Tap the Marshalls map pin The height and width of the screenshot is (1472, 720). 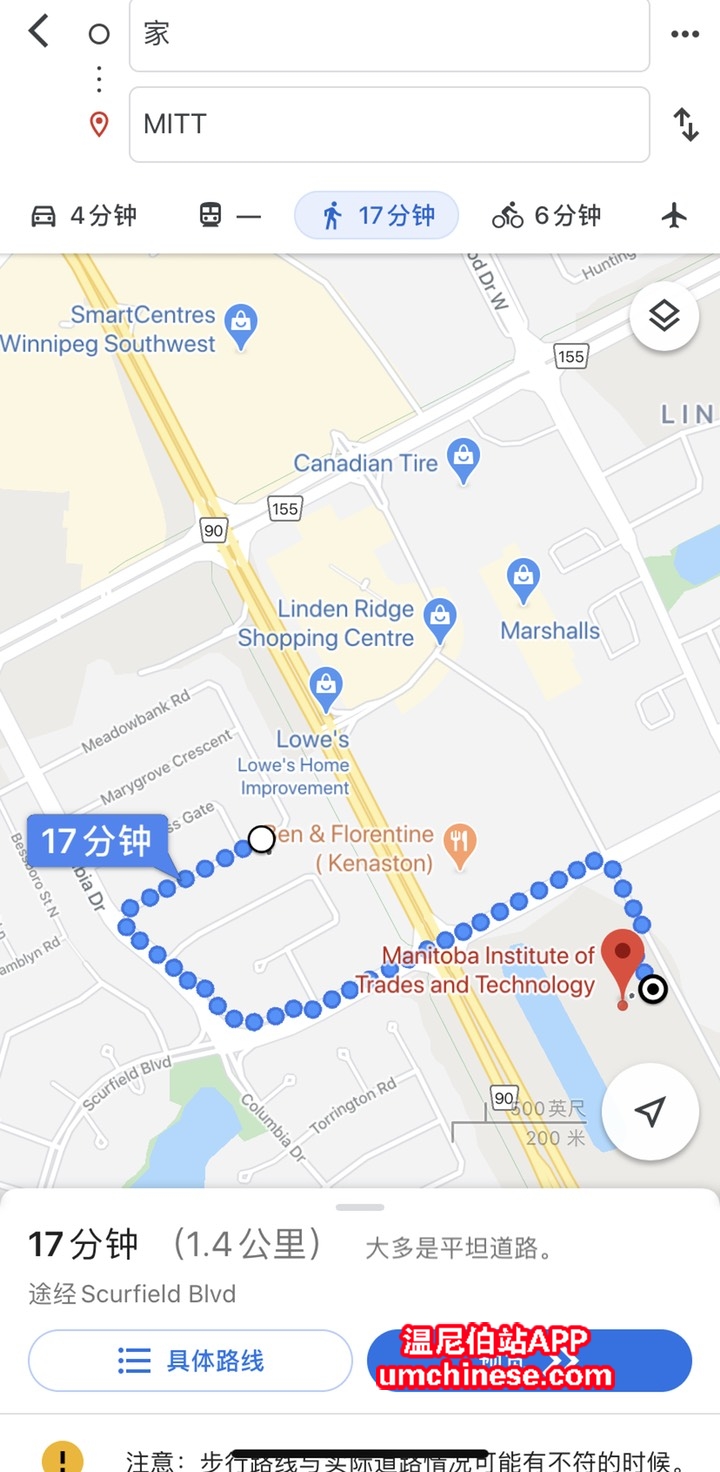(523, 577)
